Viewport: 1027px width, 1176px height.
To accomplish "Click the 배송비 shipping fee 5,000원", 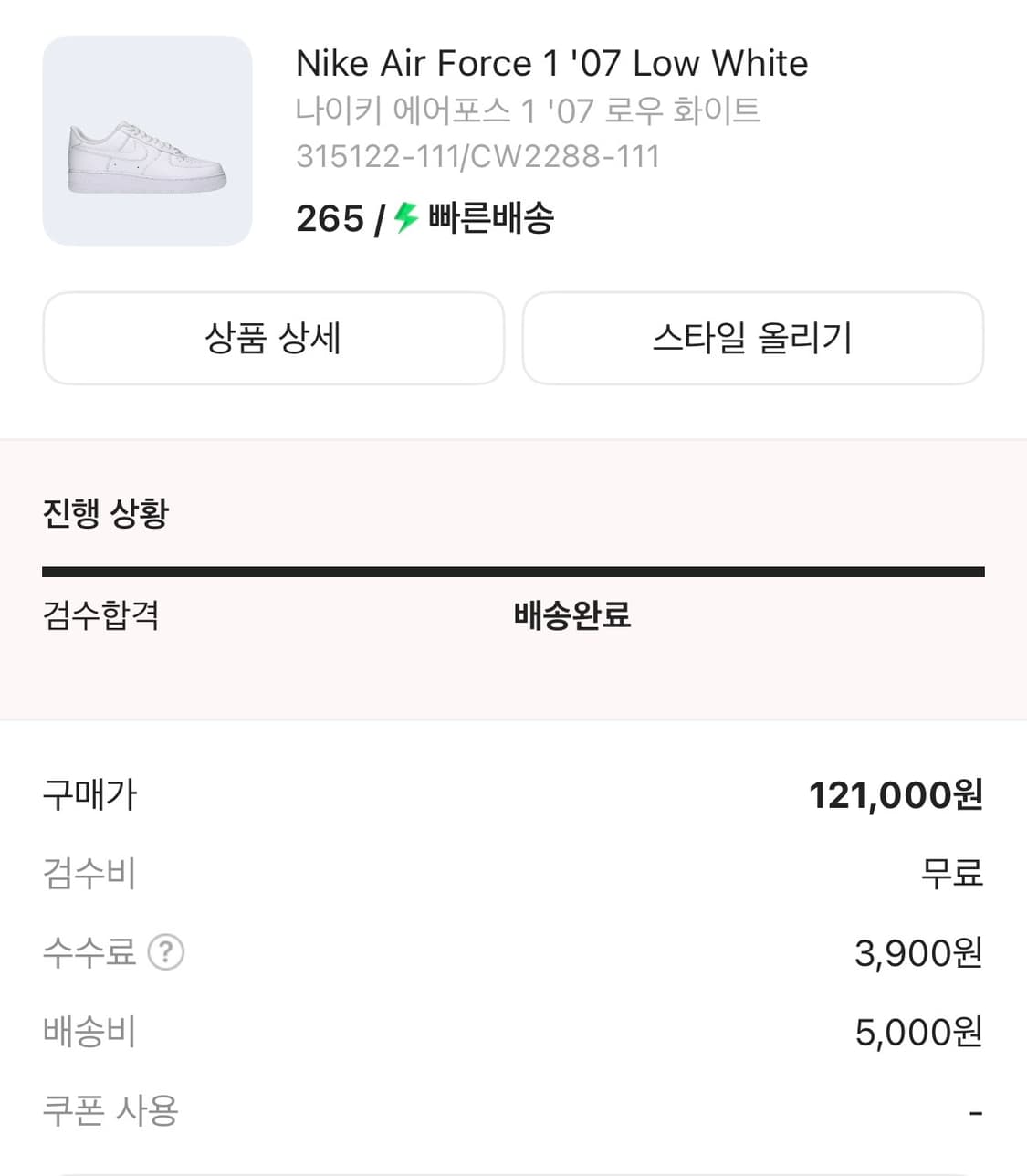I will [917, 1032].
